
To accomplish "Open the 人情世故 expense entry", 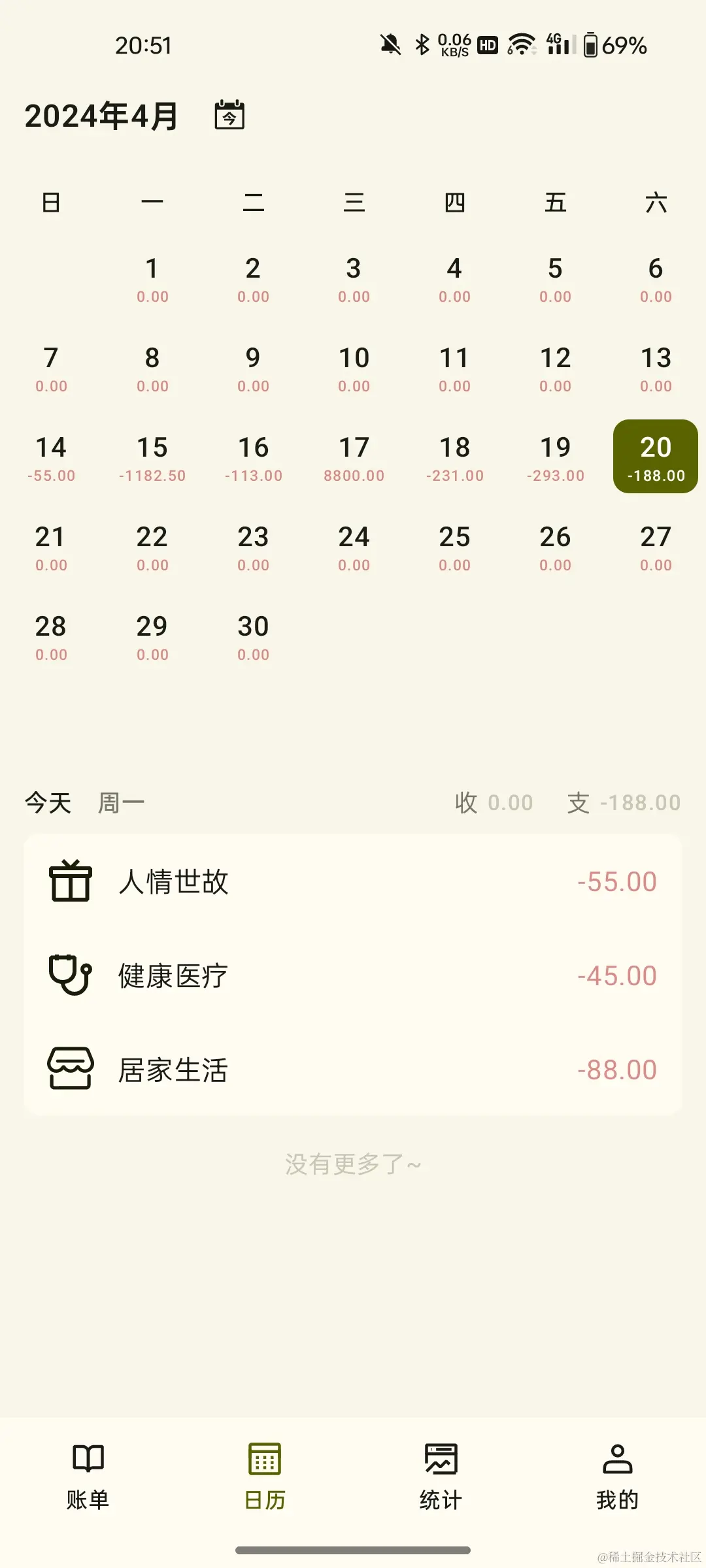I will pyautogui.click(x=353, y=881).
